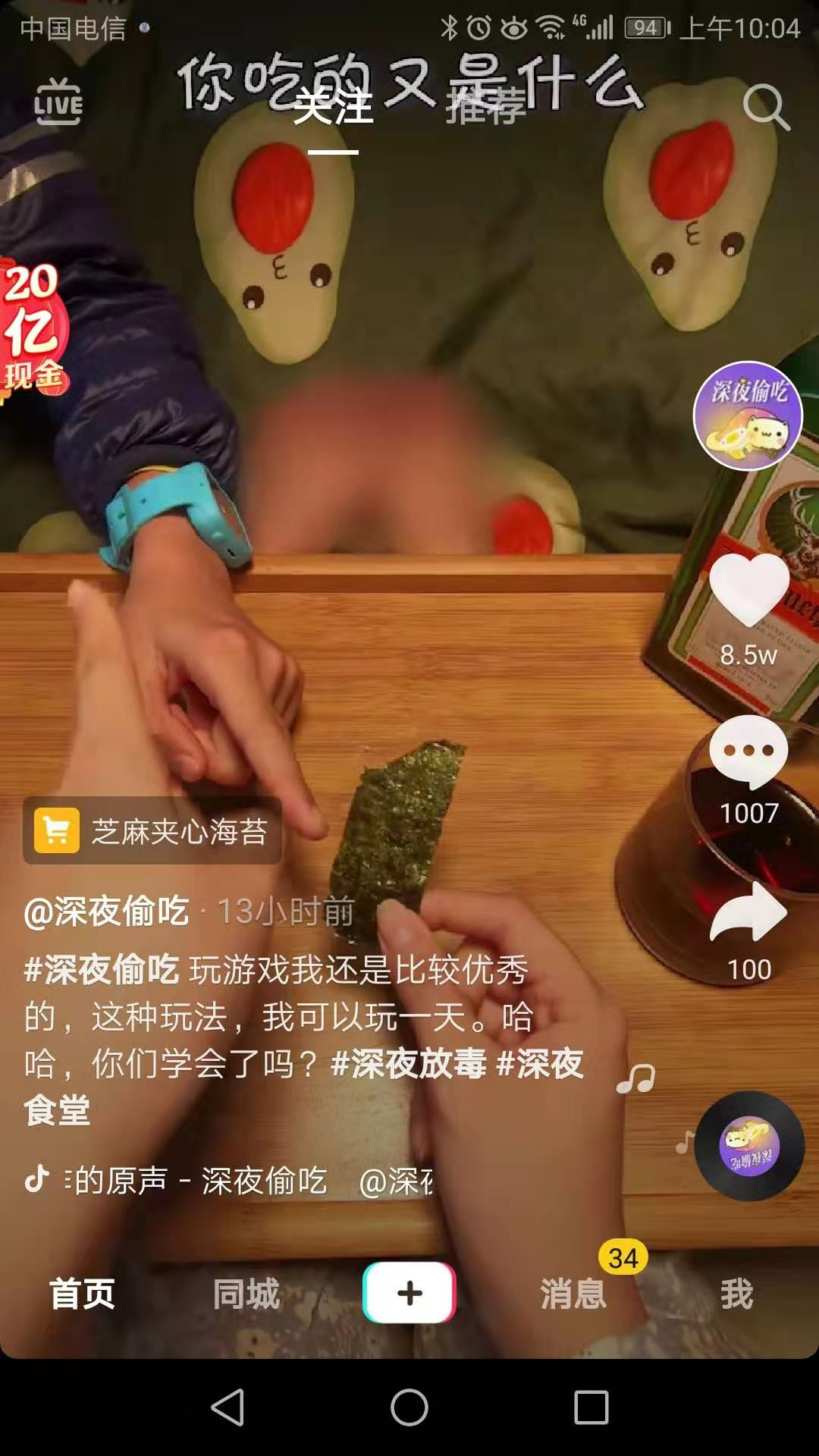
Task: Tap the system back button
Action: coord(227,1407)
